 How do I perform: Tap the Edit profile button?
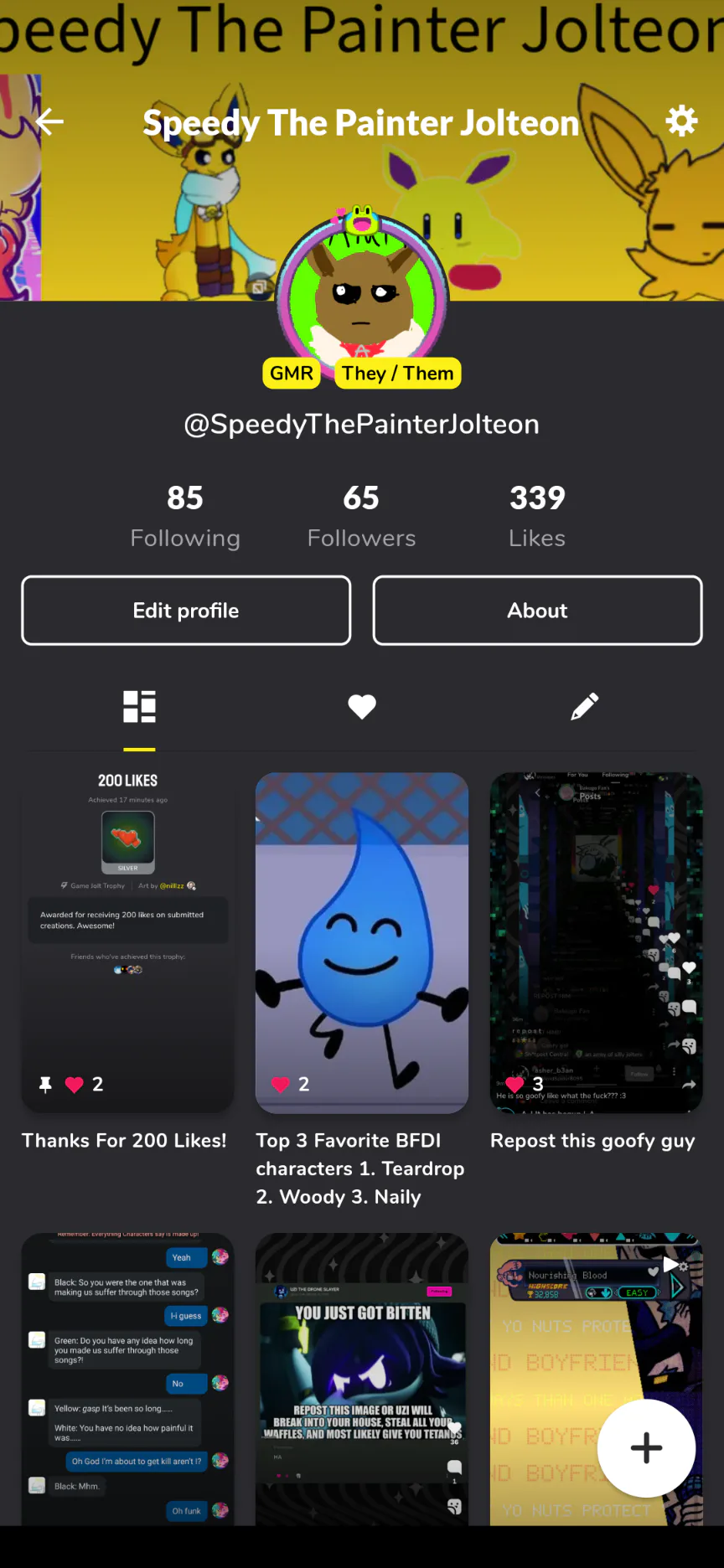point(186,611)
